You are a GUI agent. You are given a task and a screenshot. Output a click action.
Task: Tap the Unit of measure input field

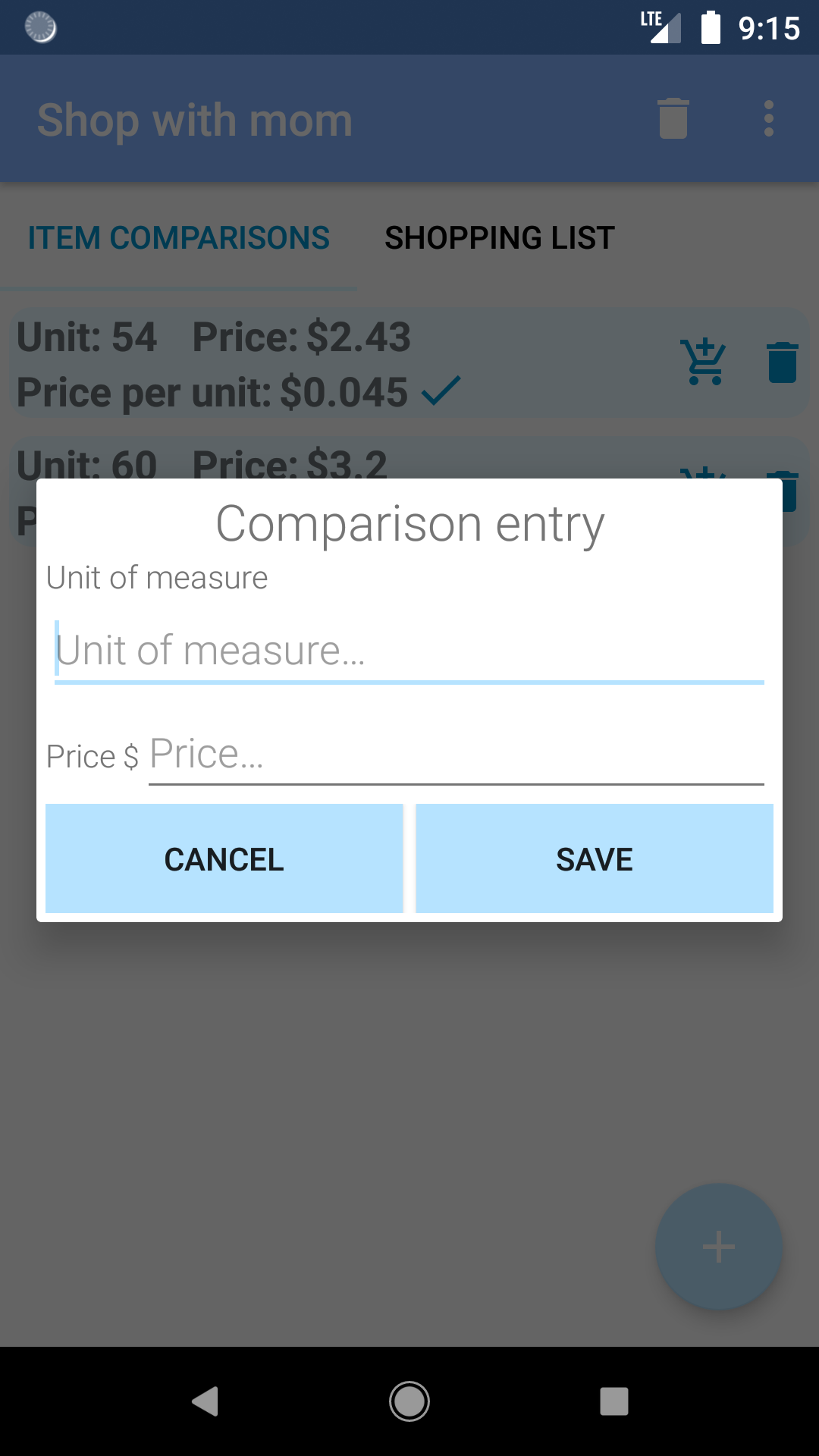click(409, 651)
